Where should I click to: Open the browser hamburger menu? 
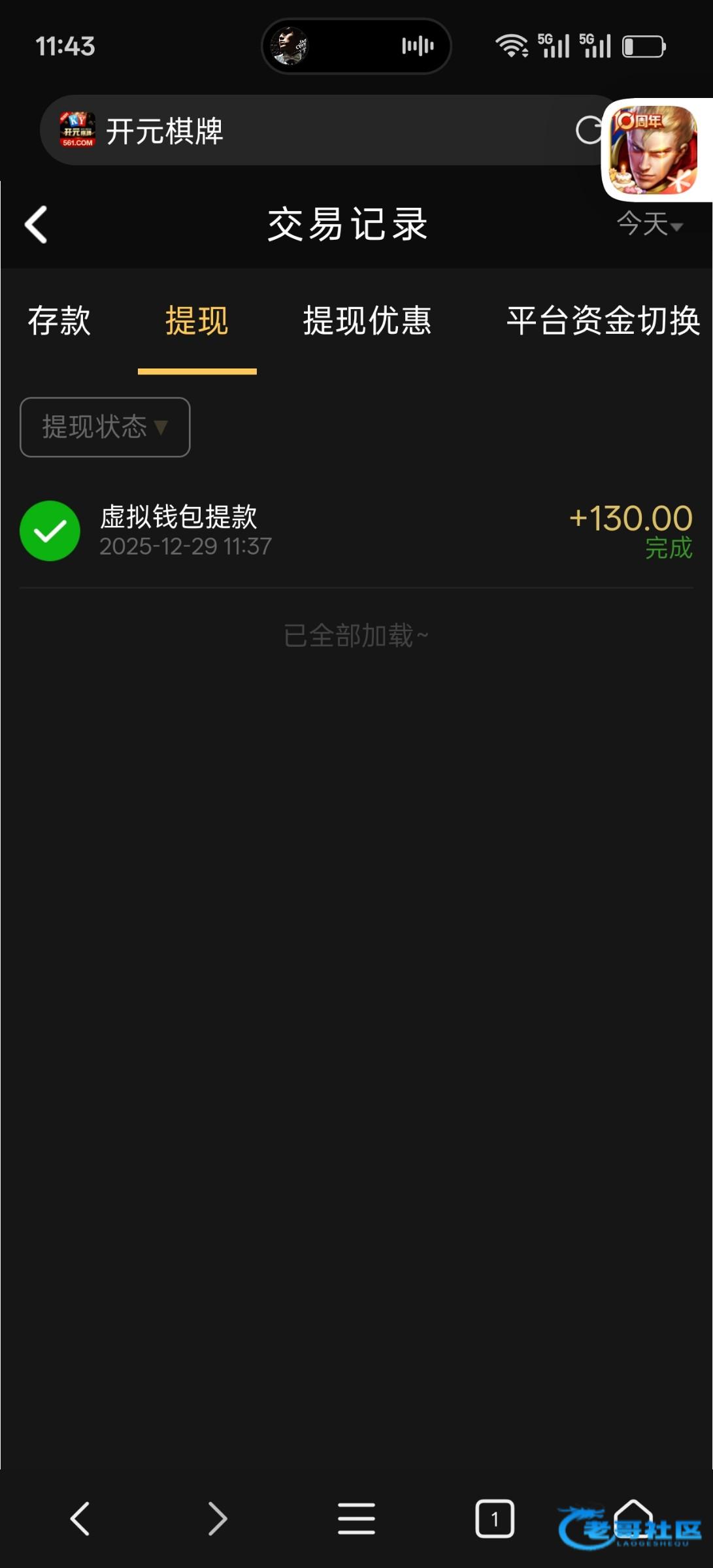tap(356, 1518)
